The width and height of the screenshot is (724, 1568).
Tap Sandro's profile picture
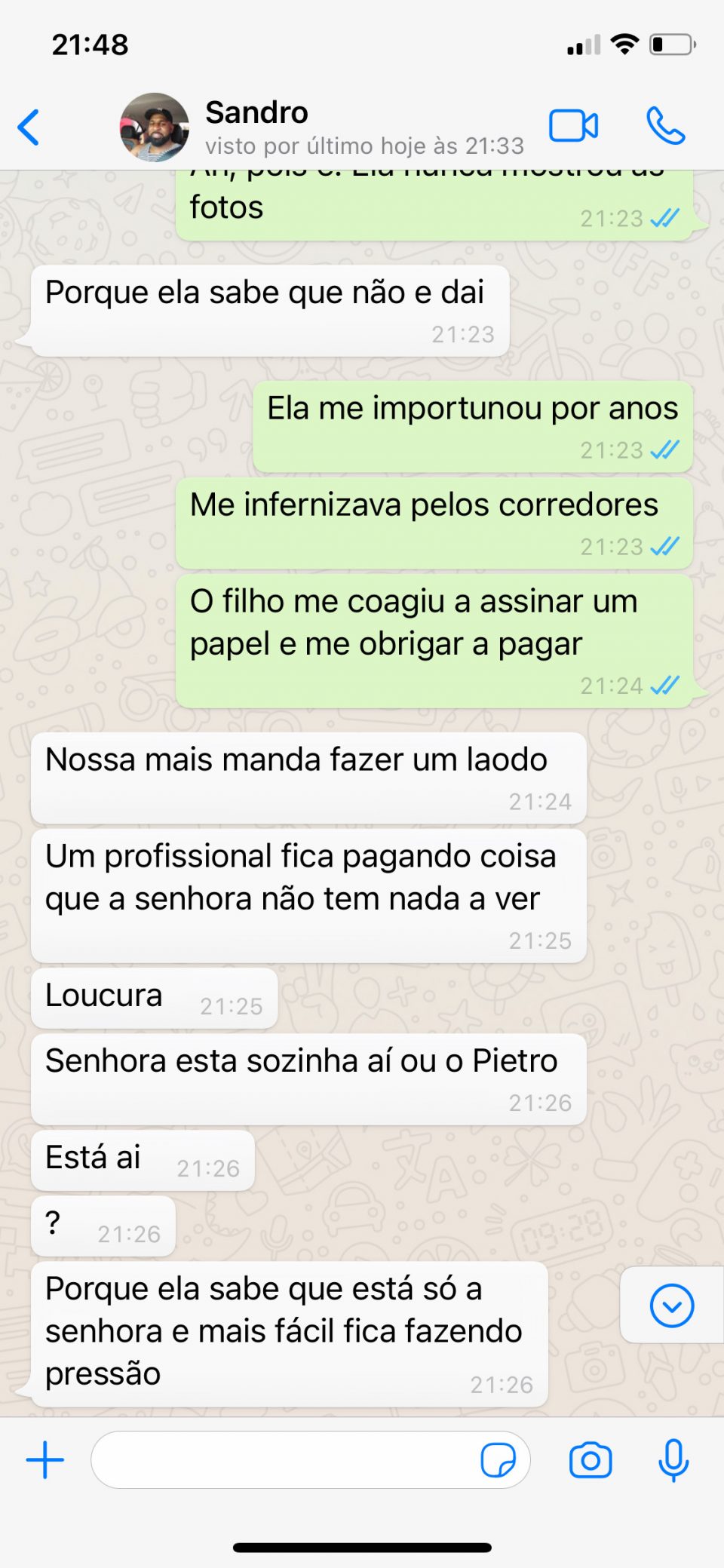pyautogui.click(x=155, y=127)
